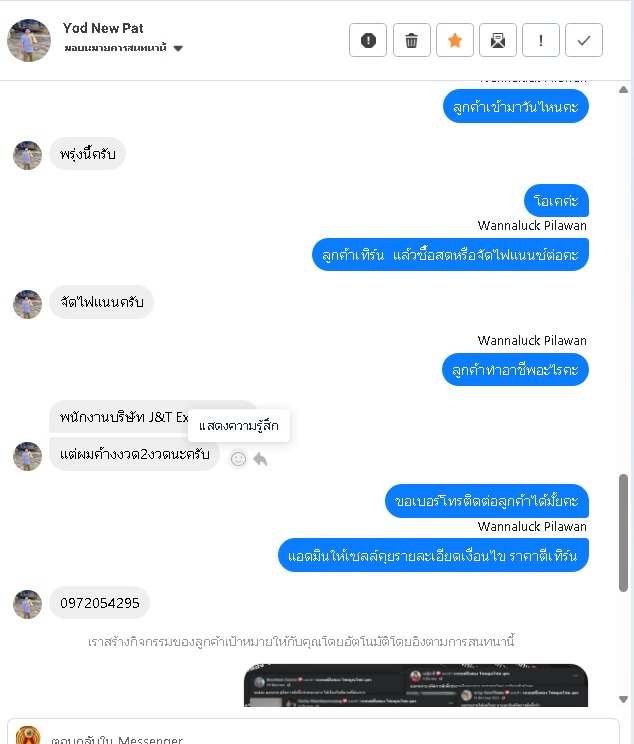Mark conversation as unread with envelope icon
Image resolution: width=634 pixels, height=744 pixels.
coord(497,40)
